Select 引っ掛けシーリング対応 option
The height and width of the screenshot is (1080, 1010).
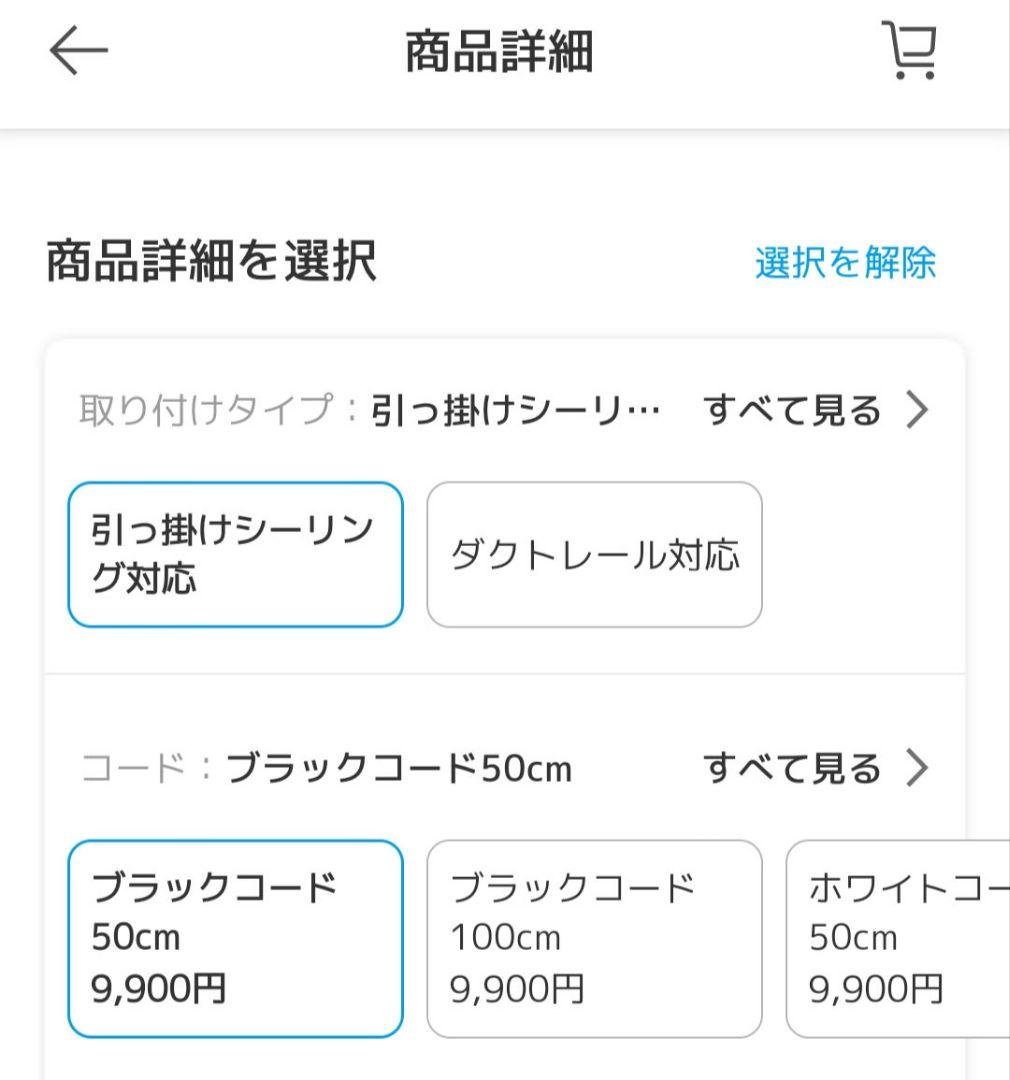[235, 555]
